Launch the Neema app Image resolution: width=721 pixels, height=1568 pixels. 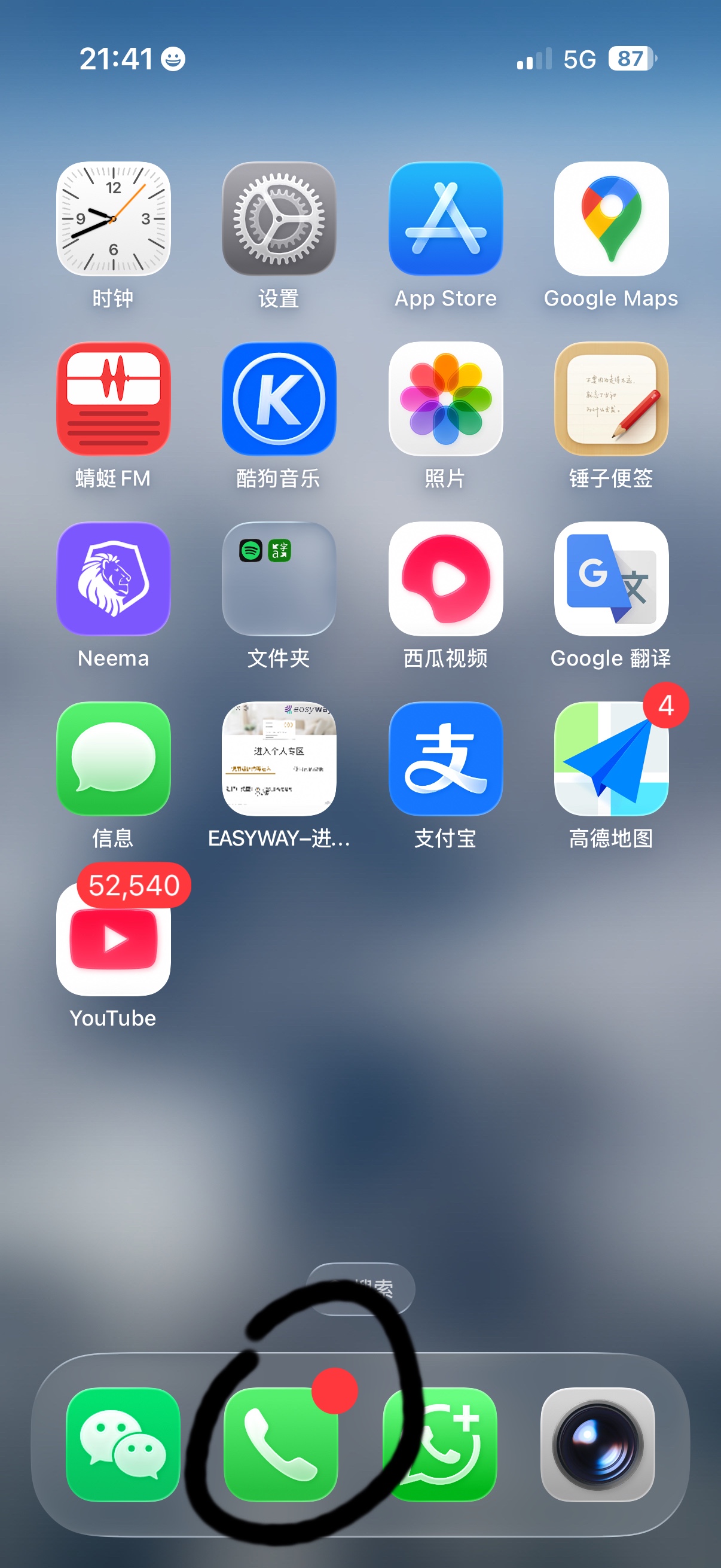pos(113,579)
